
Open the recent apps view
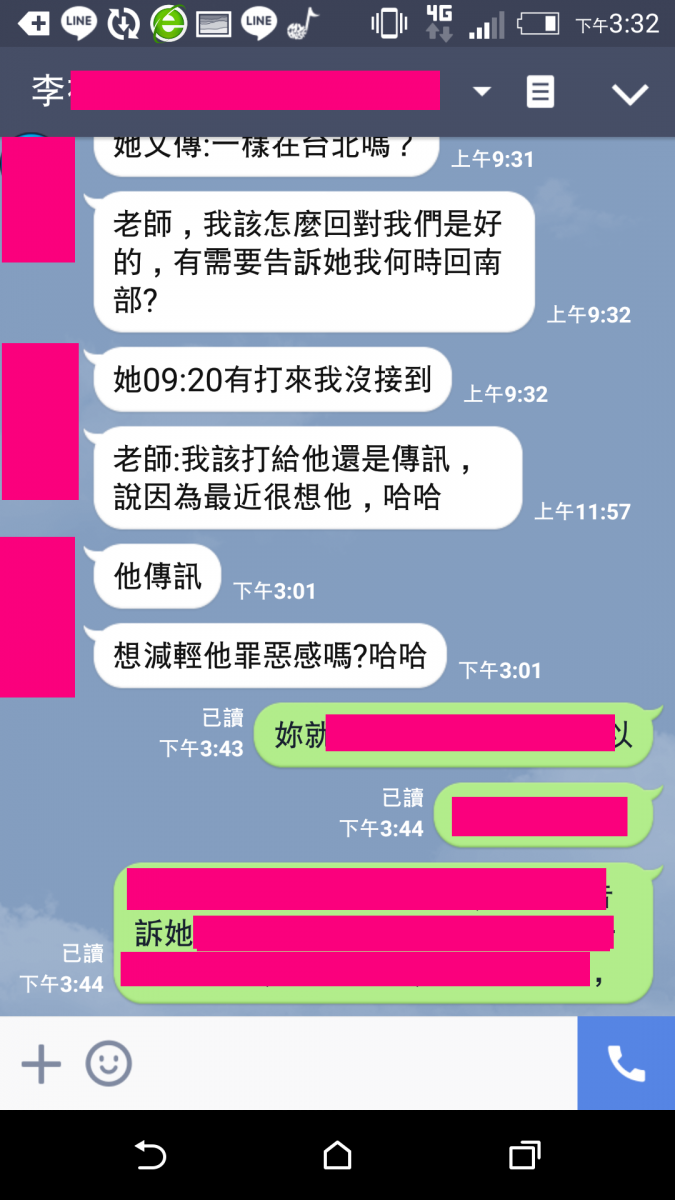(524, 1156)
